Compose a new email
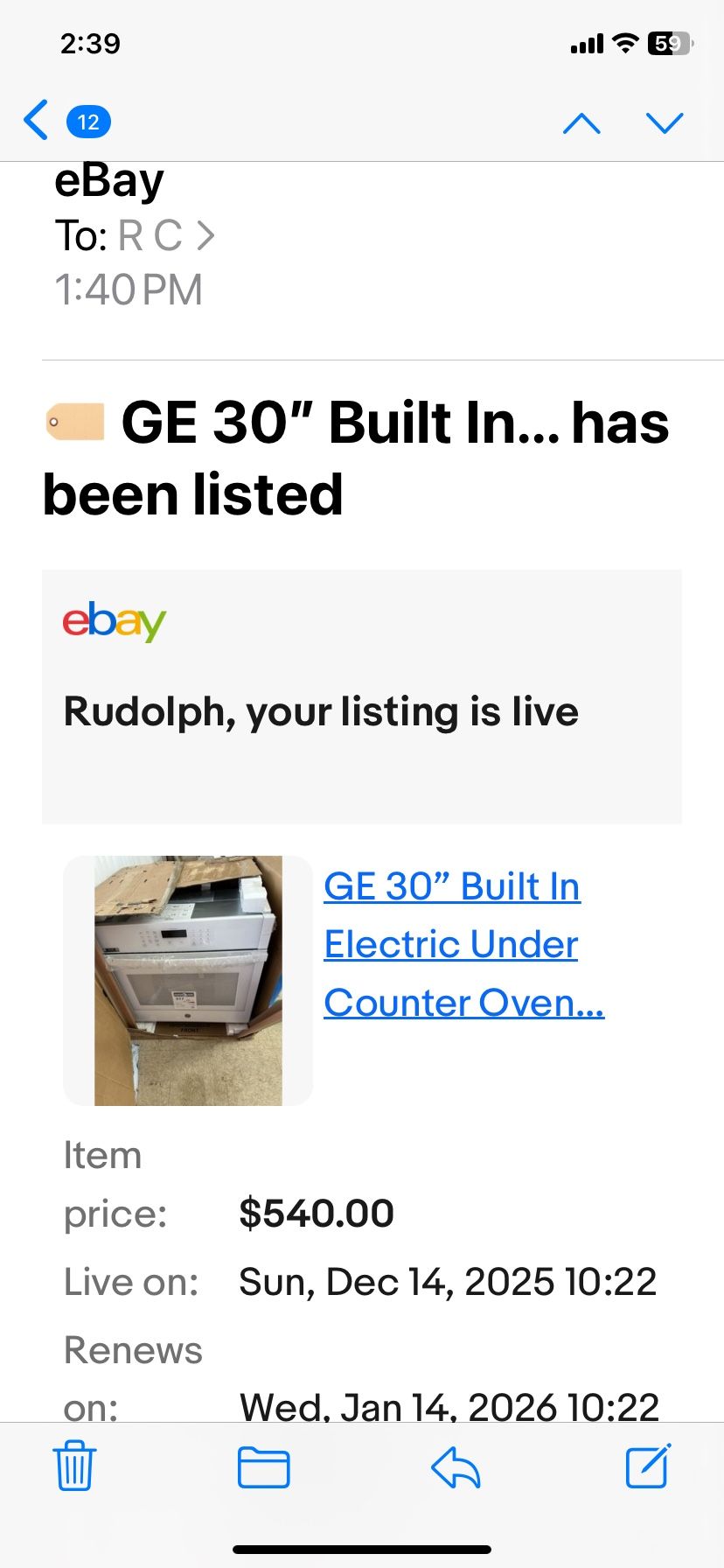The height and width of the screenshot is (1568, 724). pos(648,1466)
